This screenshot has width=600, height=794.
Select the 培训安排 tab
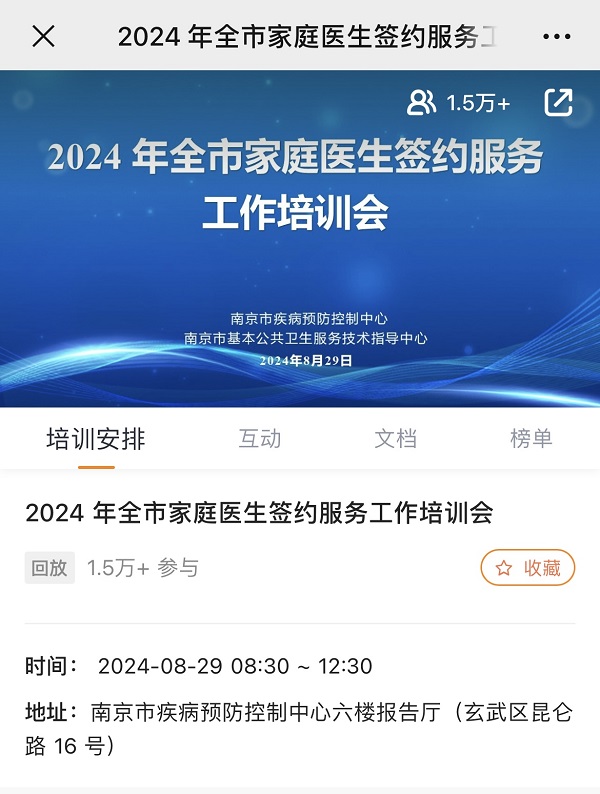click(96, 439)
